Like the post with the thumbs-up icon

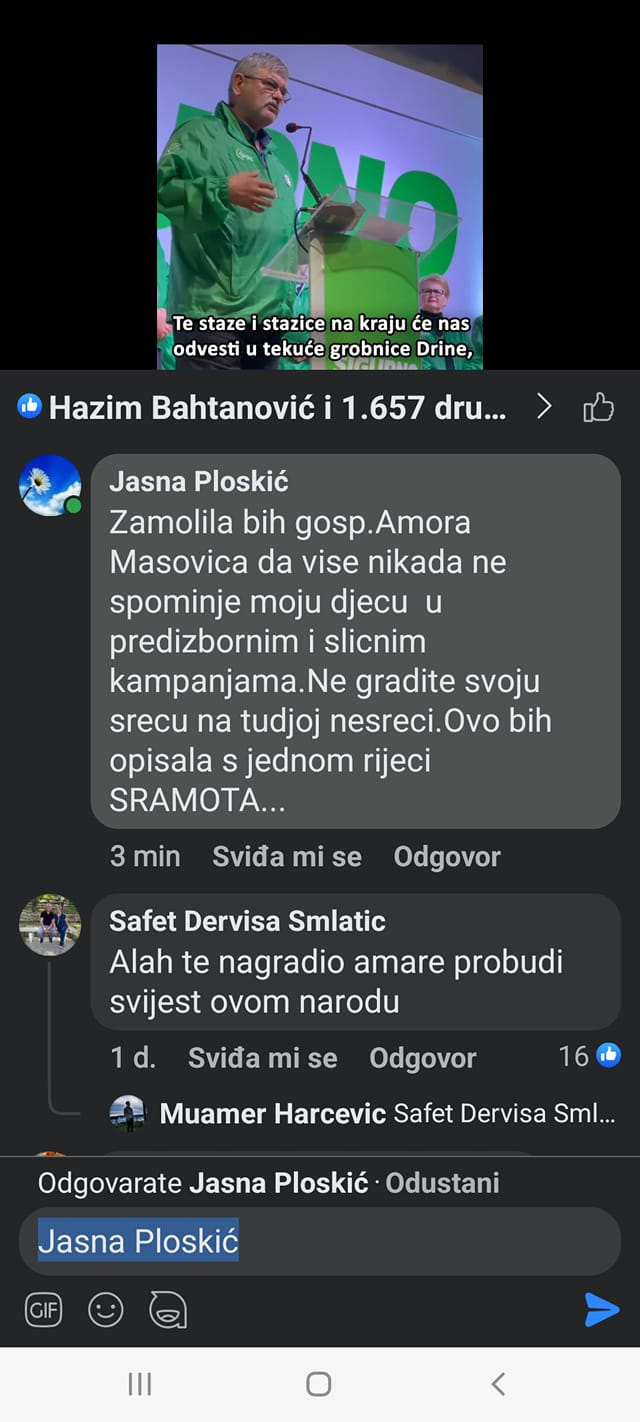tap(598, 408)
